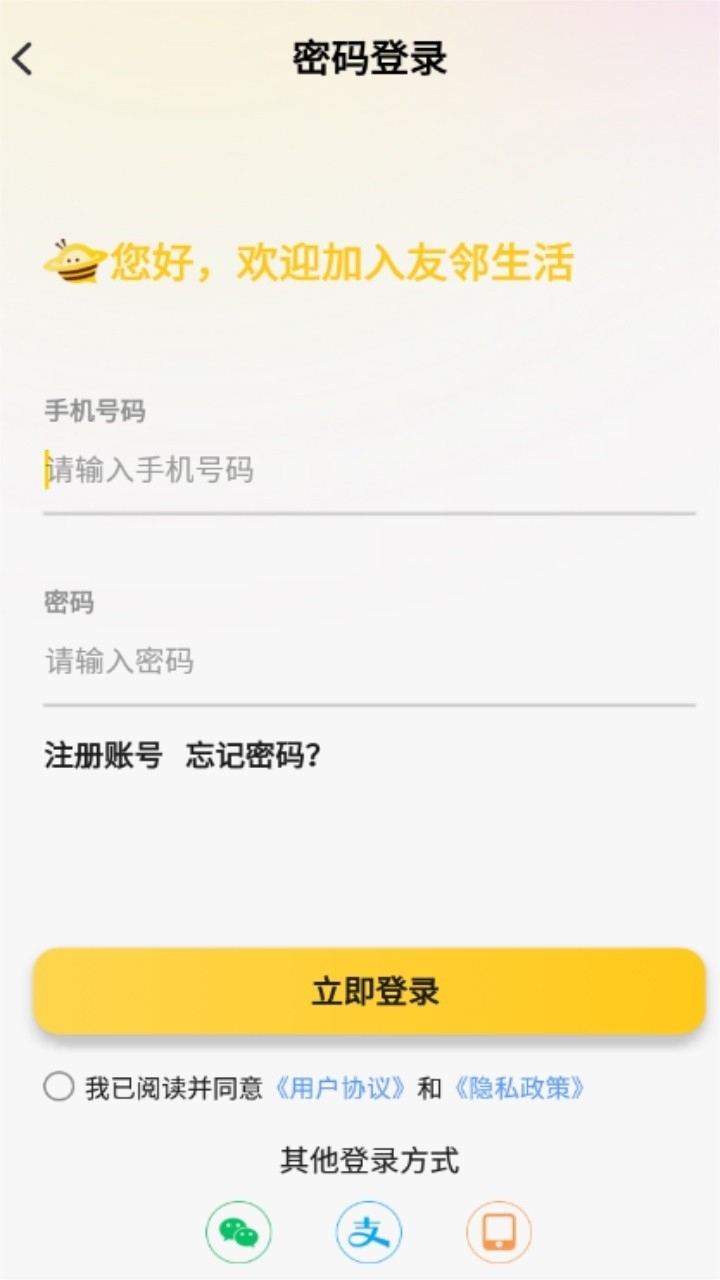Image resolution: width=720 pixels, height=1280 pixels.
Task: Log in with WeChat icon
Action: click(x=238, y=1232)
